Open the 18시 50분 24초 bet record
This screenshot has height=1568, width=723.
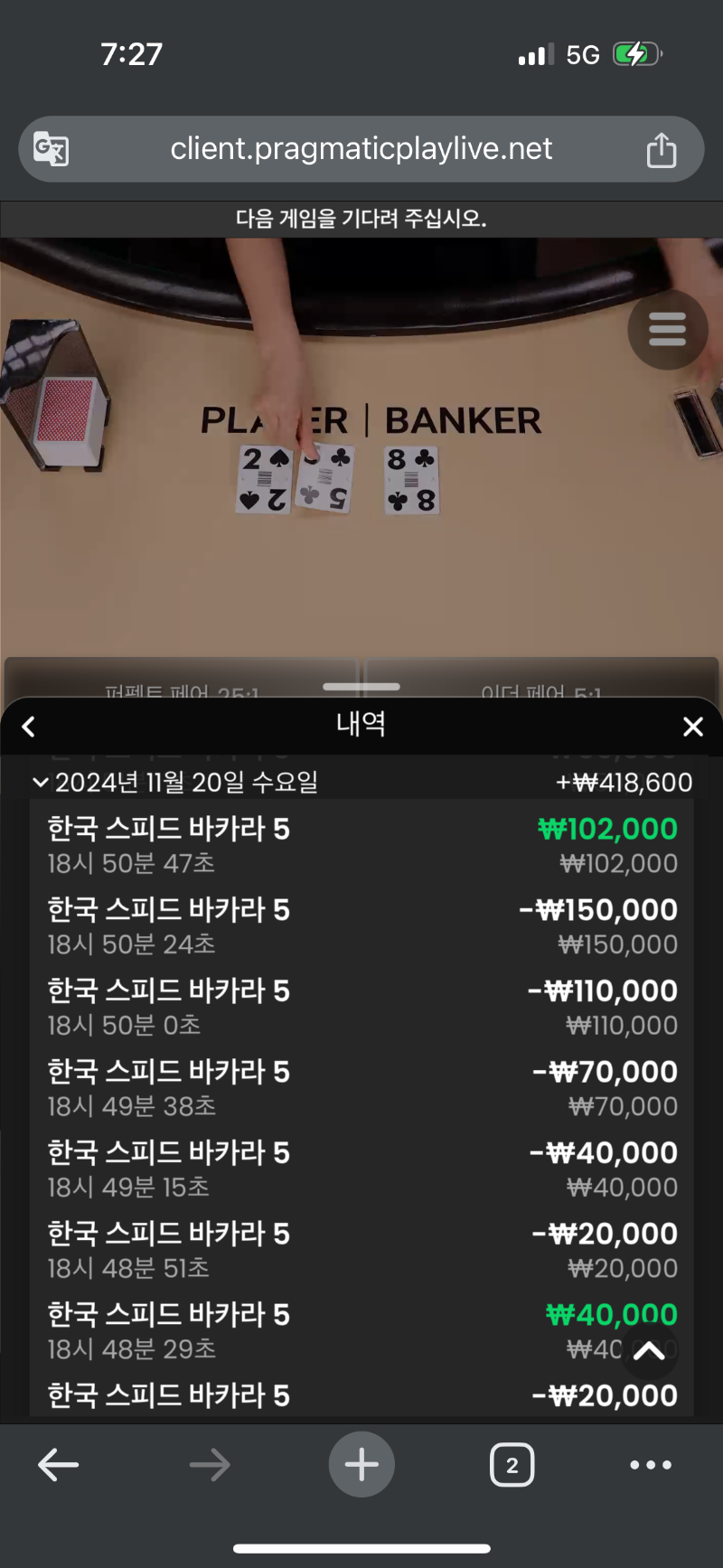coord(361,925)
